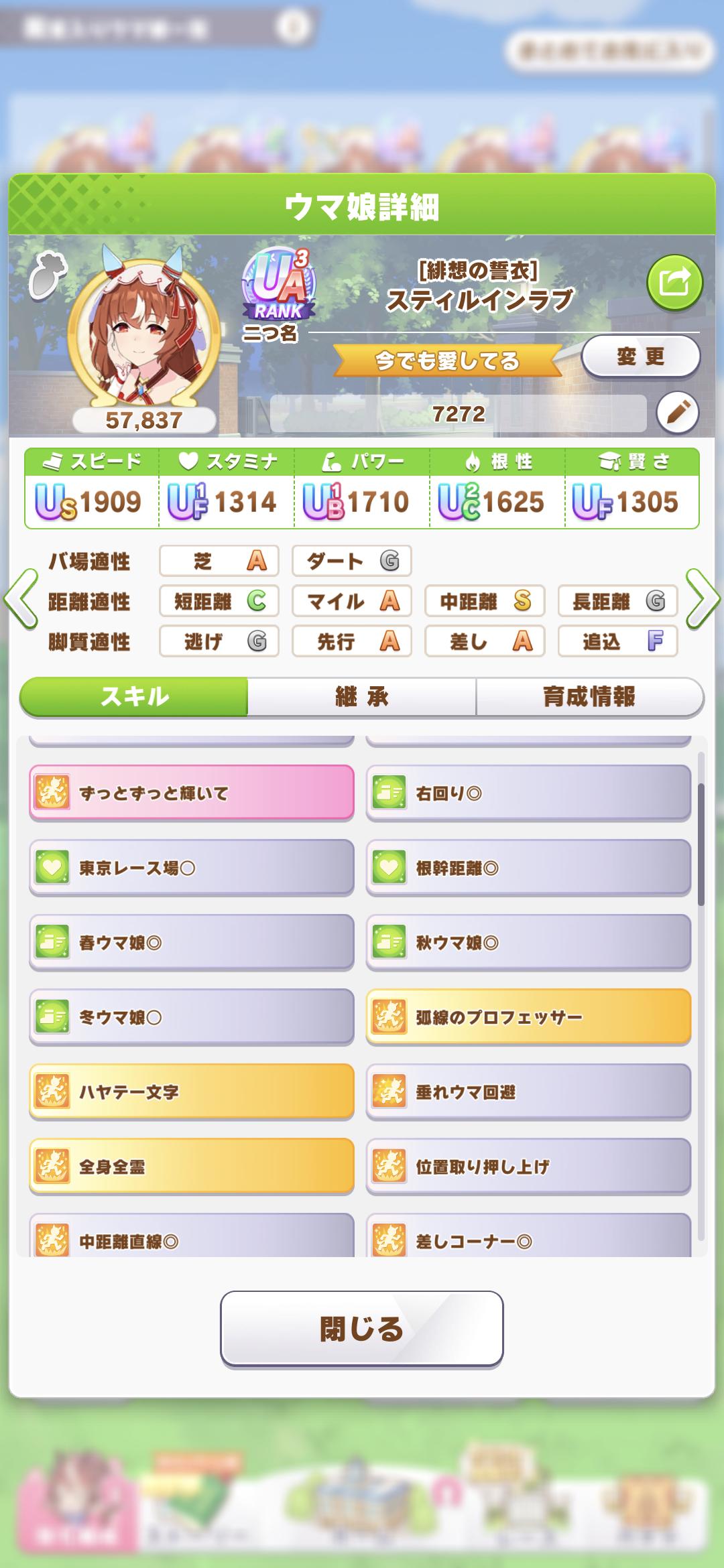Viewport: 724px width, 1568px height.
Task: Select the 東京レース場○ skill
Action: (x=192, y=868)
